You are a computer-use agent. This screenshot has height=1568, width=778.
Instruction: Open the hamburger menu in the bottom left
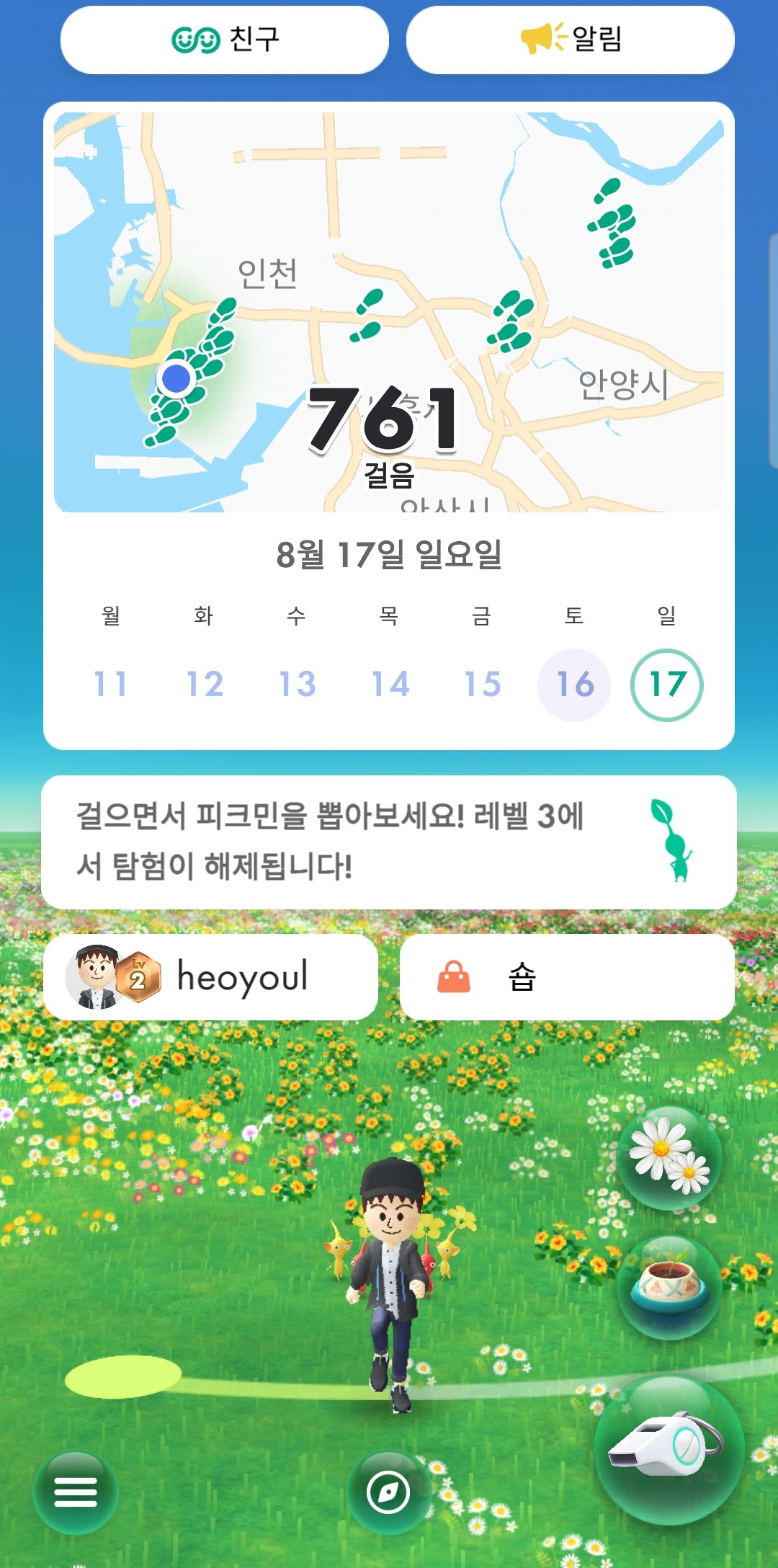click(x=76, y=1492)
